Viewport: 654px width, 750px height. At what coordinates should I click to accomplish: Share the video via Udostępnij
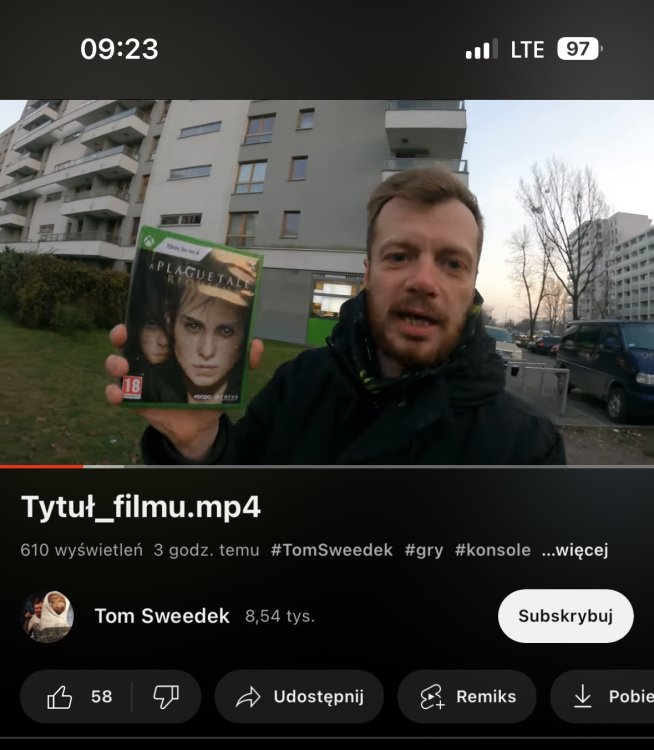tap(299, 697)
